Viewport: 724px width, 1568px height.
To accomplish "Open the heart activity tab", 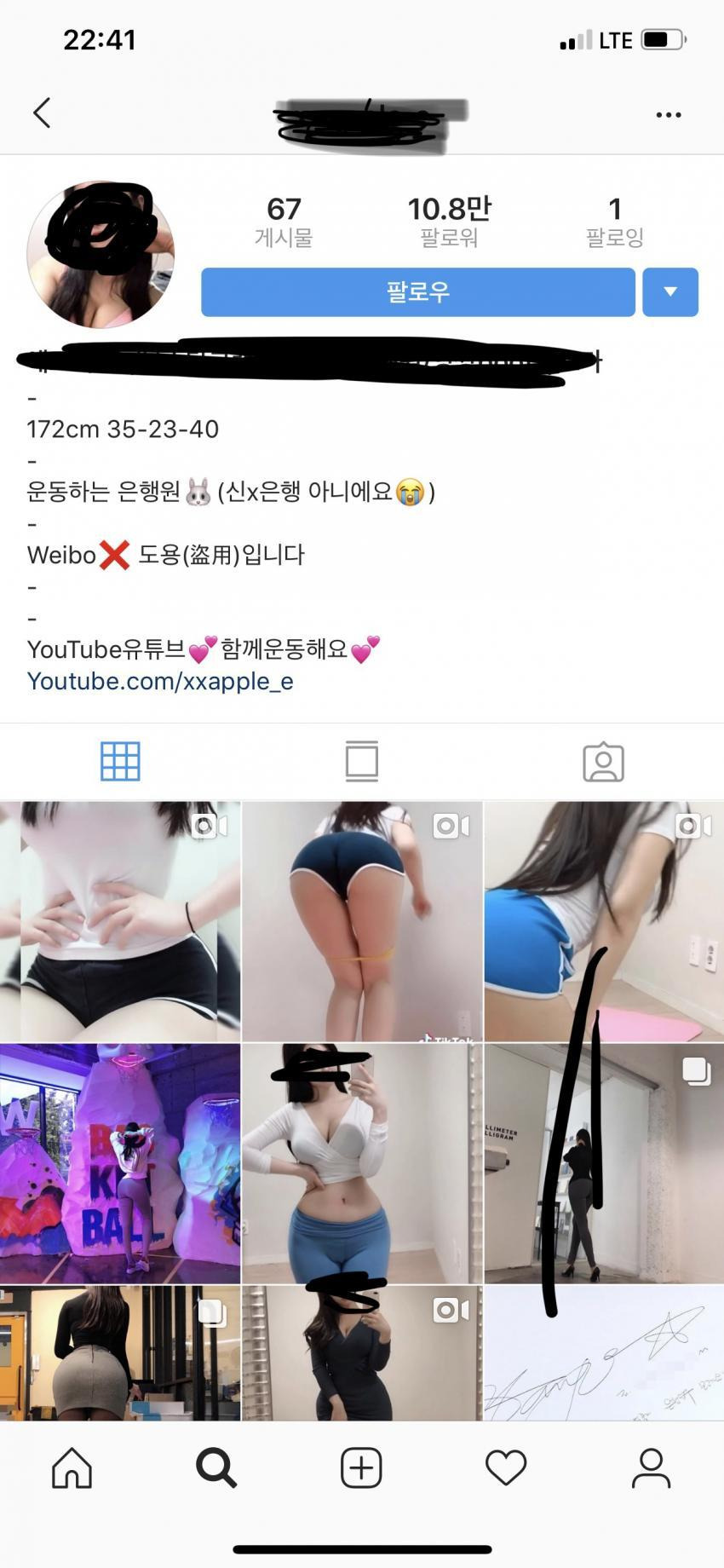I will click(506, 1468).
